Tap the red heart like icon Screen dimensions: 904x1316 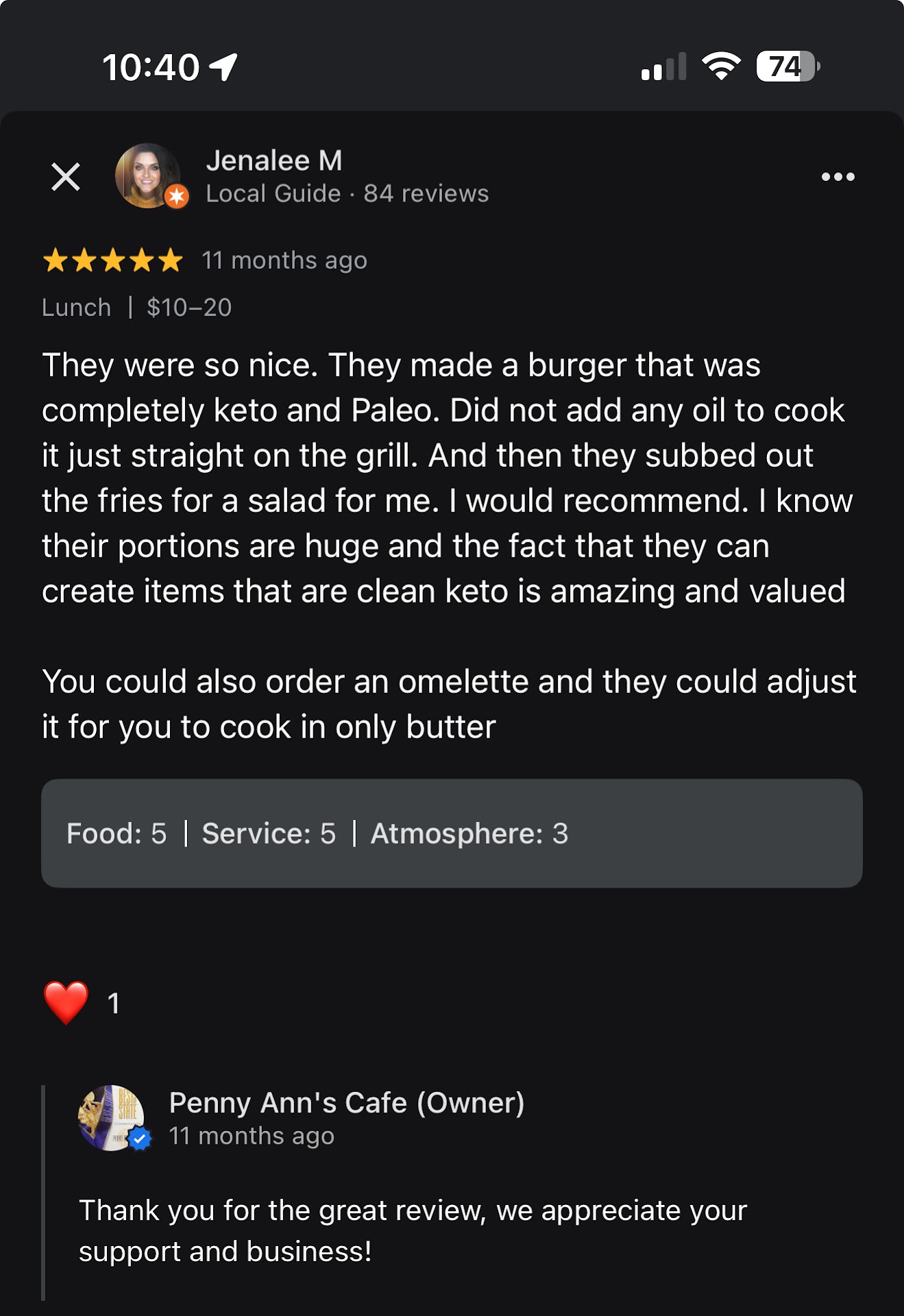point(66,1003)
